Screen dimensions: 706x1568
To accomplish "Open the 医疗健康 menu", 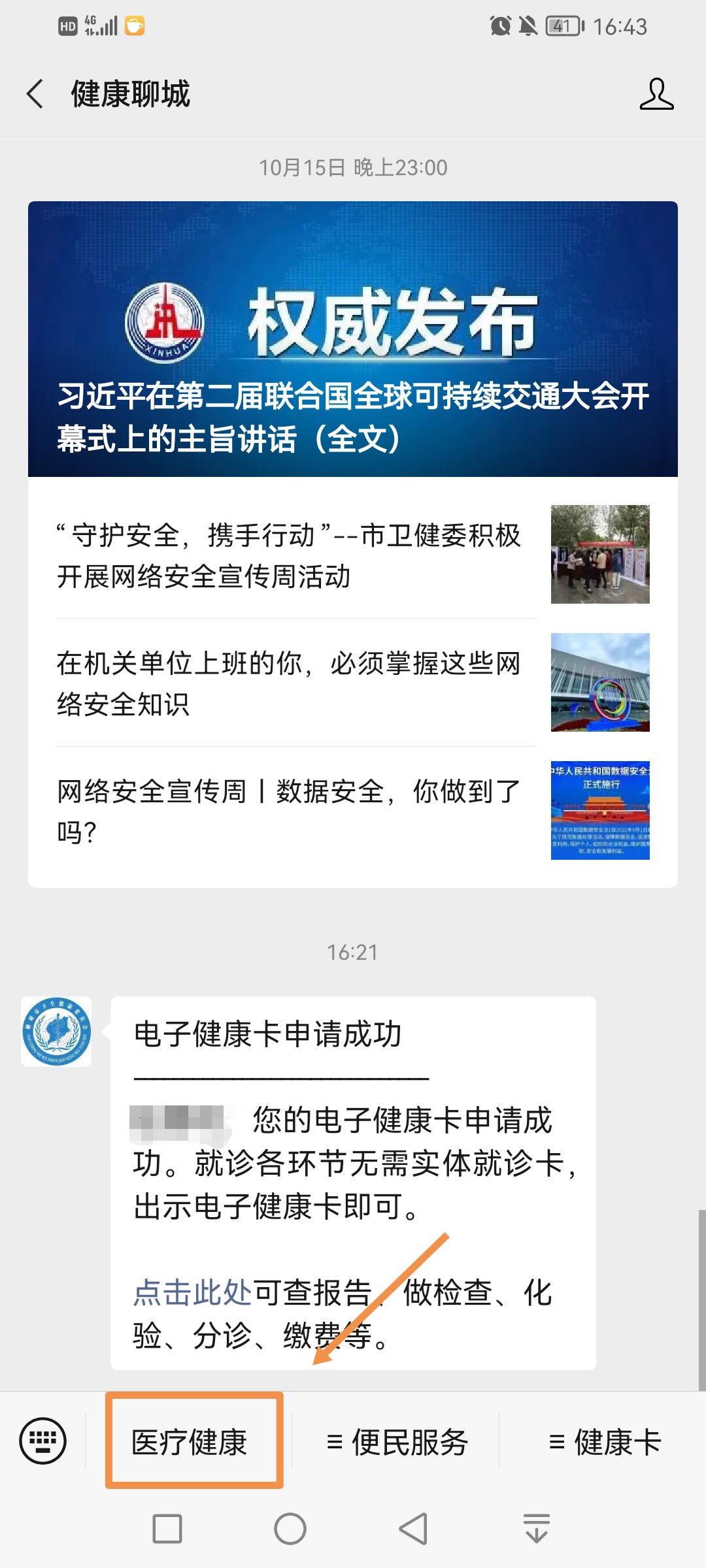I will point(190,1442).
